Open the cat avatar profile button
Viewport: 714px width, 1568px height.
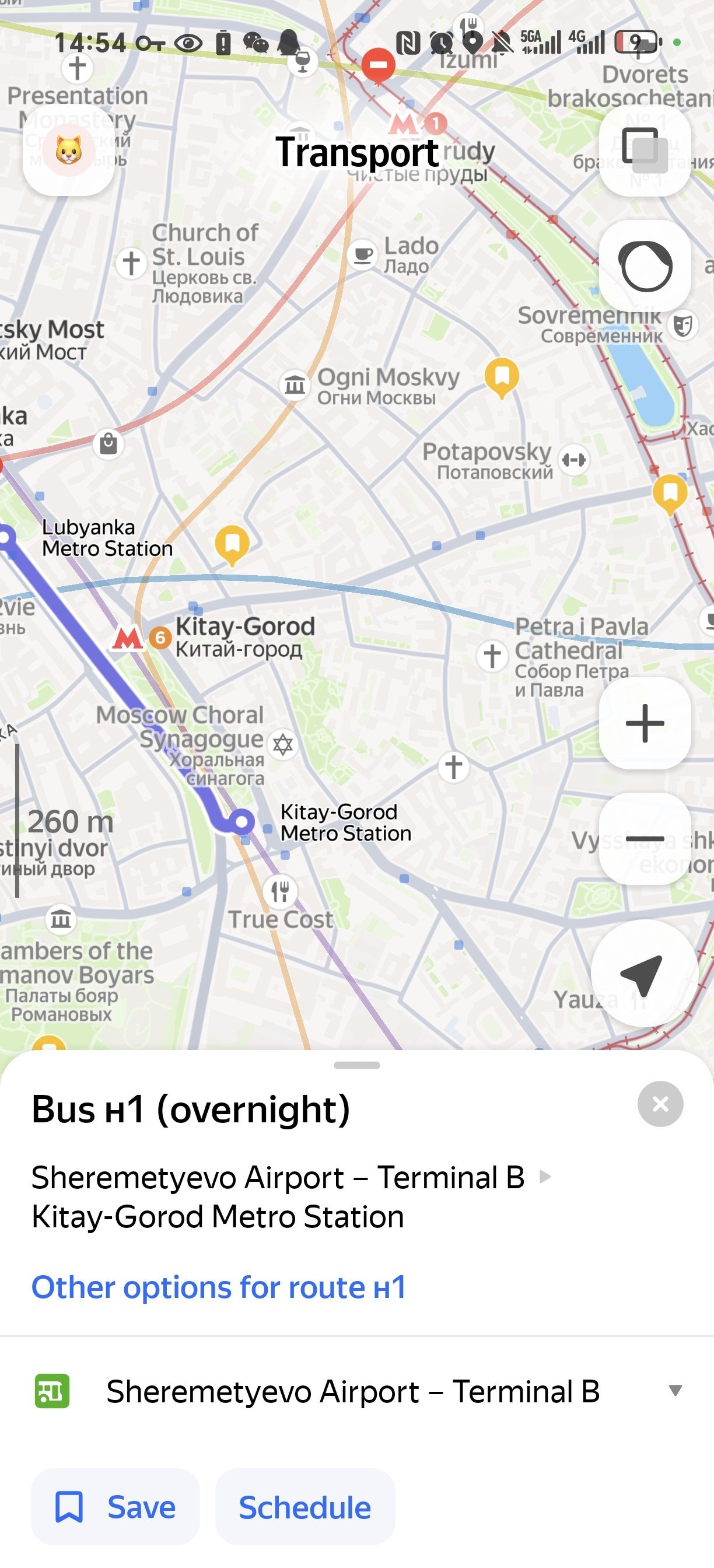coord(68,150)
